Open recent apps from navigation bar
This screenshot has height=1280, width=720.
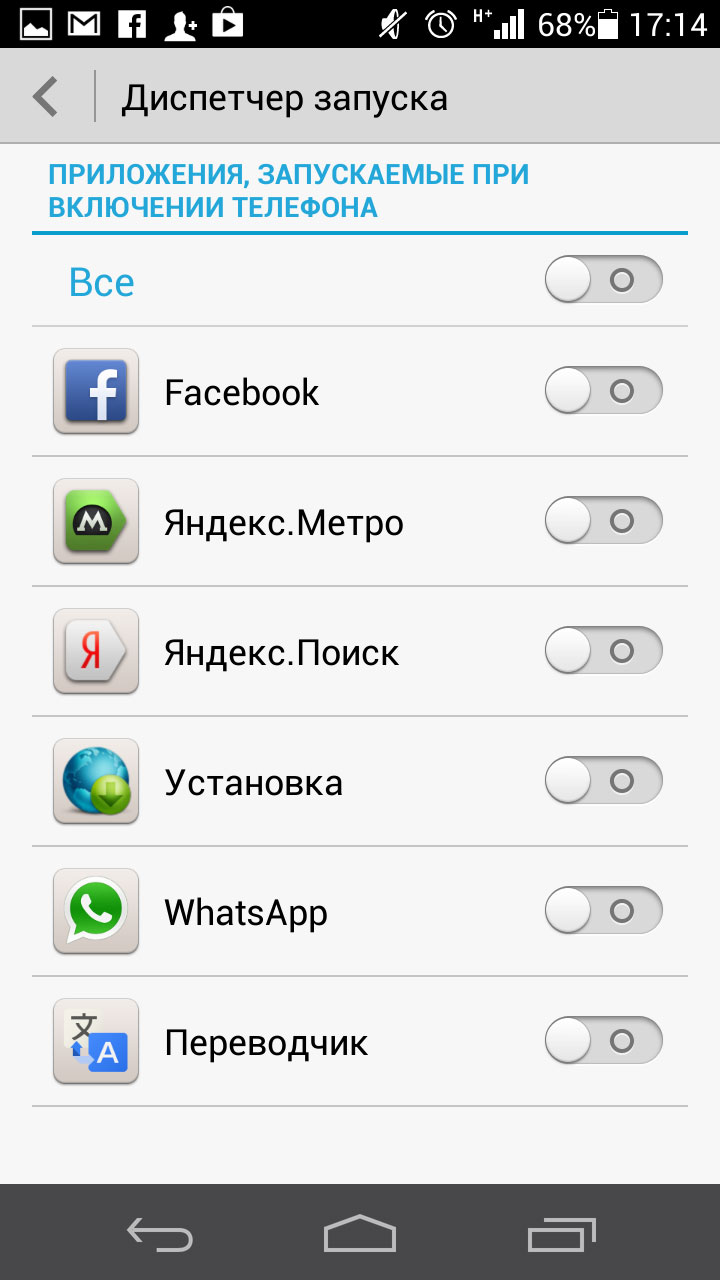[x=561, y=1234]
